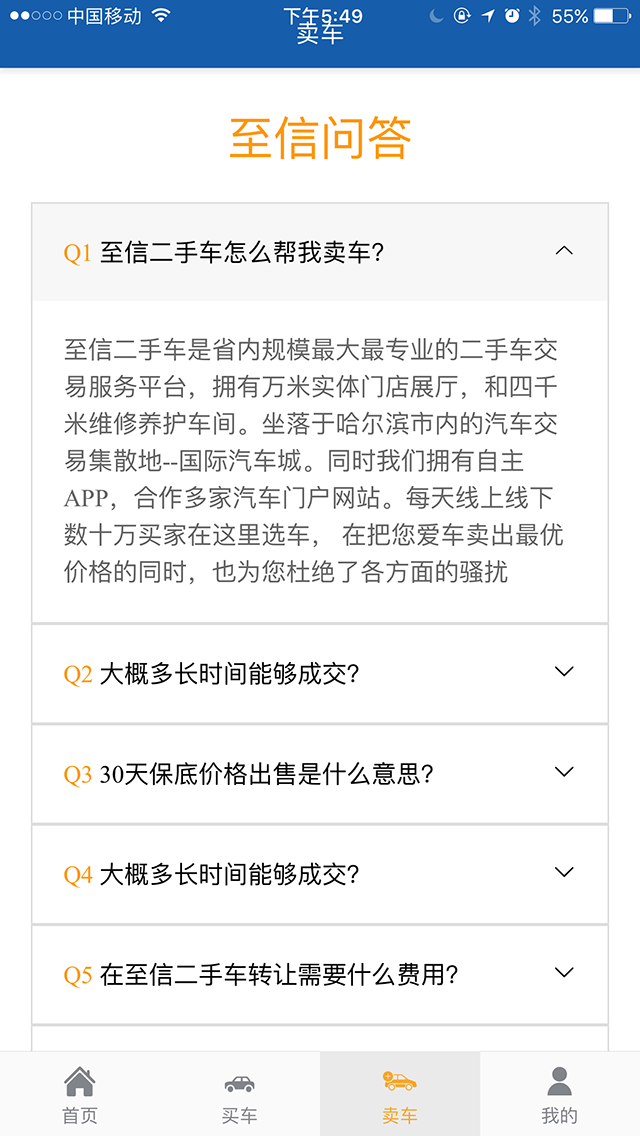Go to the 我的 tab
Image resolution: width=640 pixels, height=1136 pixels.
[x=560, y=1094]
